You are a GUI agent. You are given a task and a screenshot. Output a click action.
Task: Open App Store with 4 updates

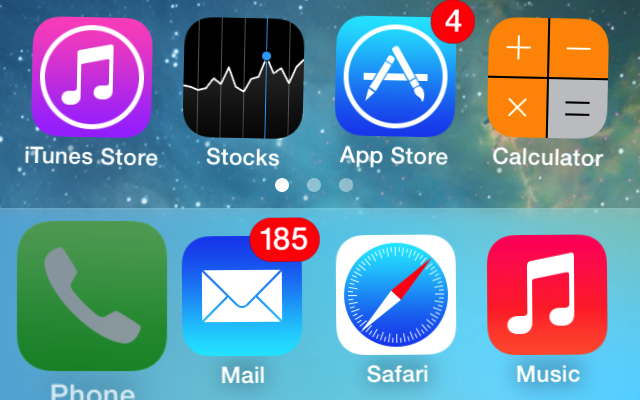tap(395, 79)
